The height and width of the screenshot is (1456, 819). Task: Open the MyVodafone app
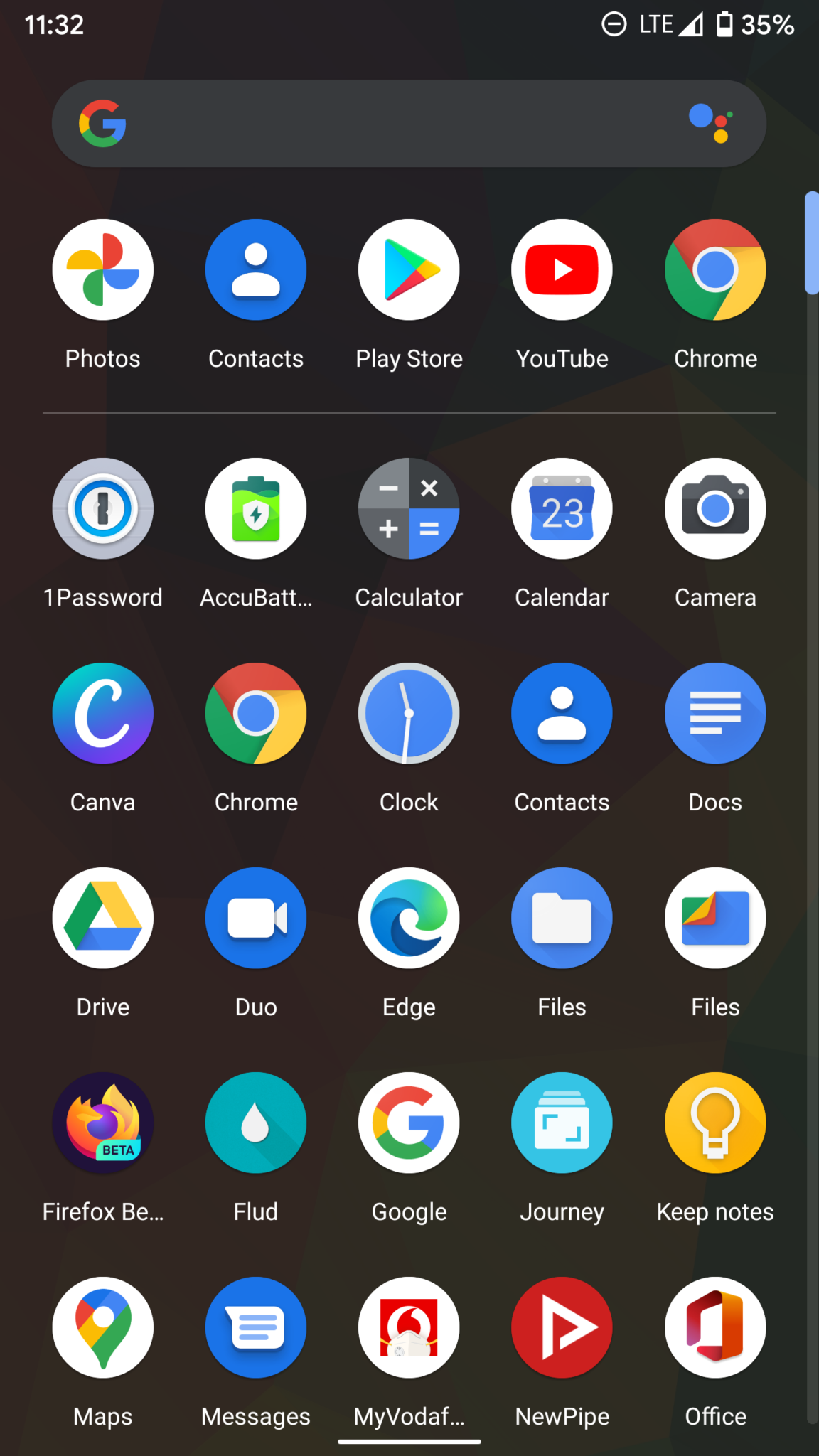coord(409,1327)
